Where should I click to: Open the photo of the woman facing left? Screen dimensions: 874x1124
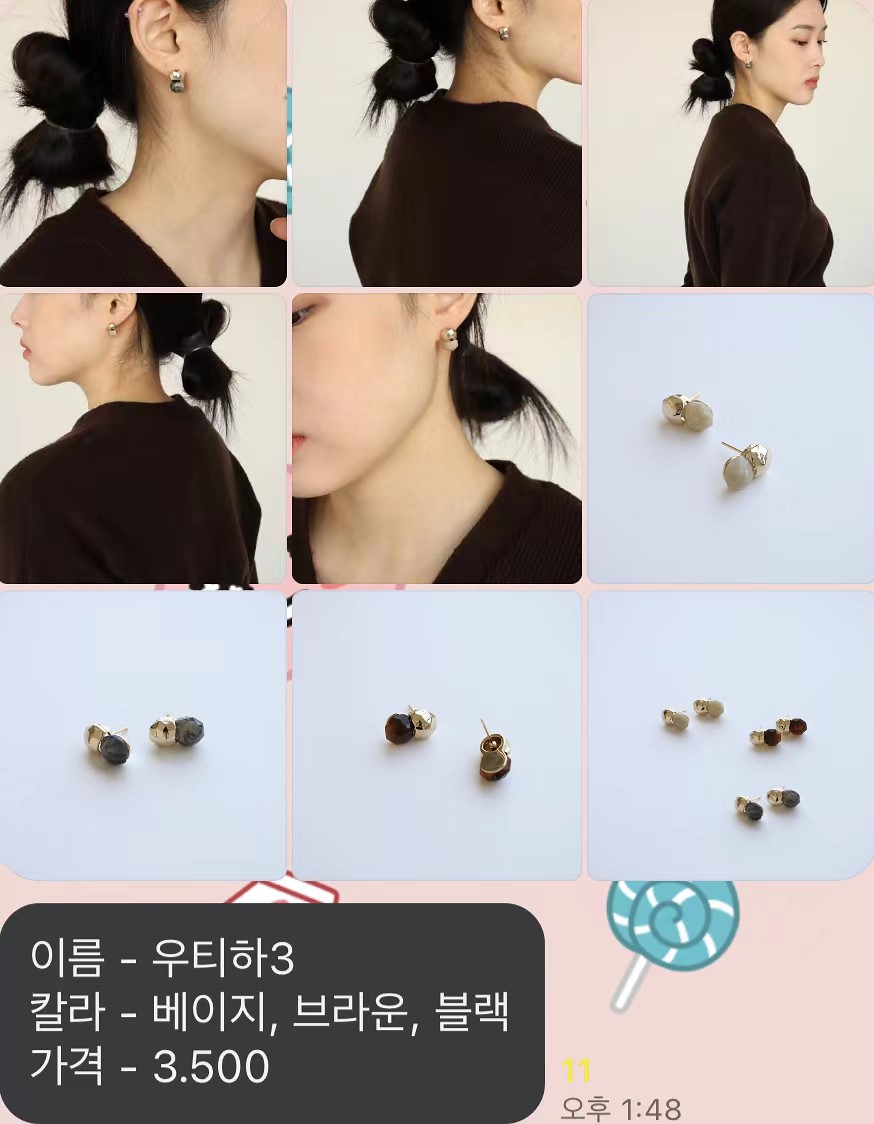coord(143,438)
